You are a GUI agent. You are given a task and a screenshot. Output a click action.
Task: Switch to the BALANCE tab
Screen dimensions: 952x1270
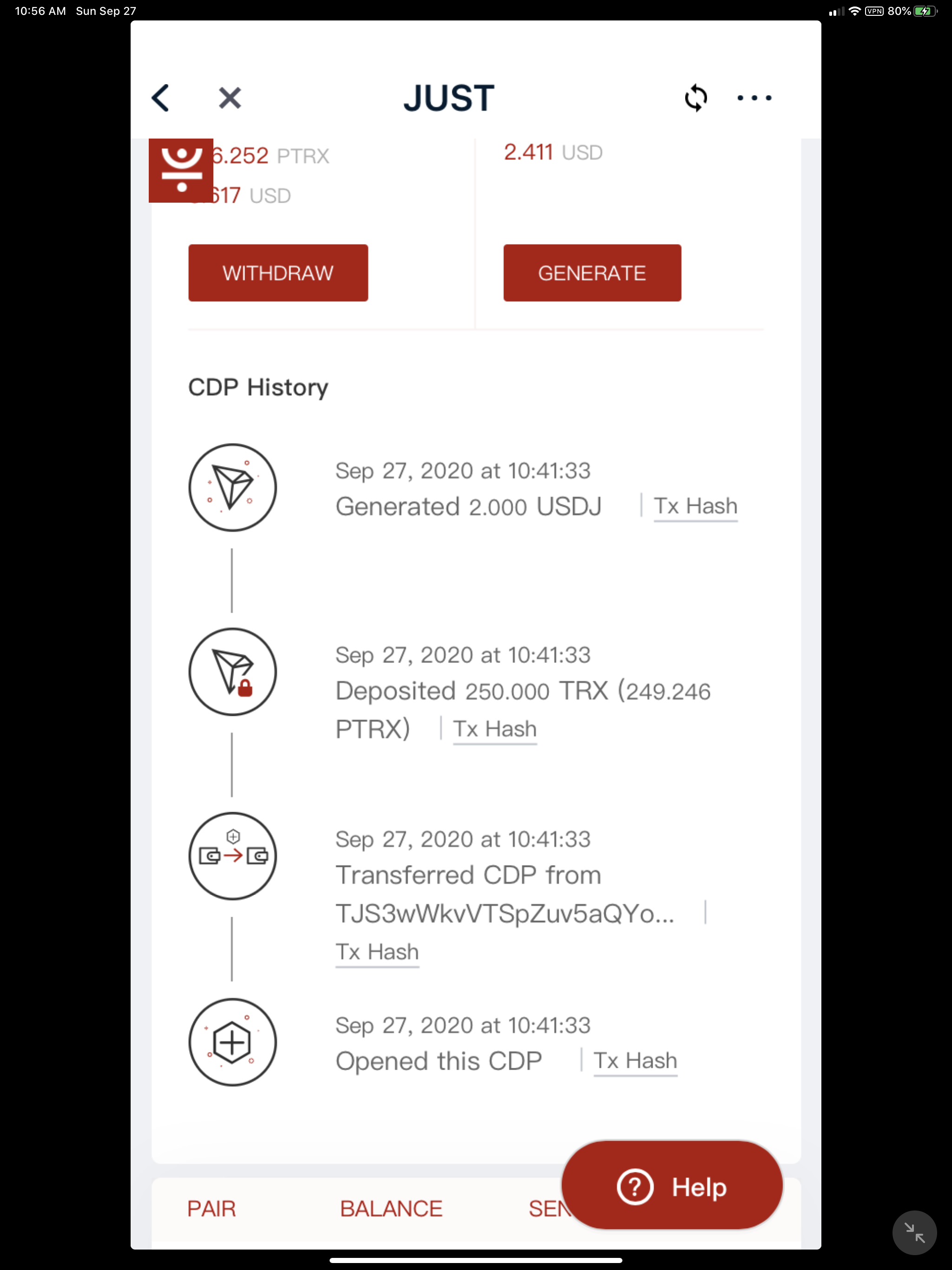click(391, 1209)
